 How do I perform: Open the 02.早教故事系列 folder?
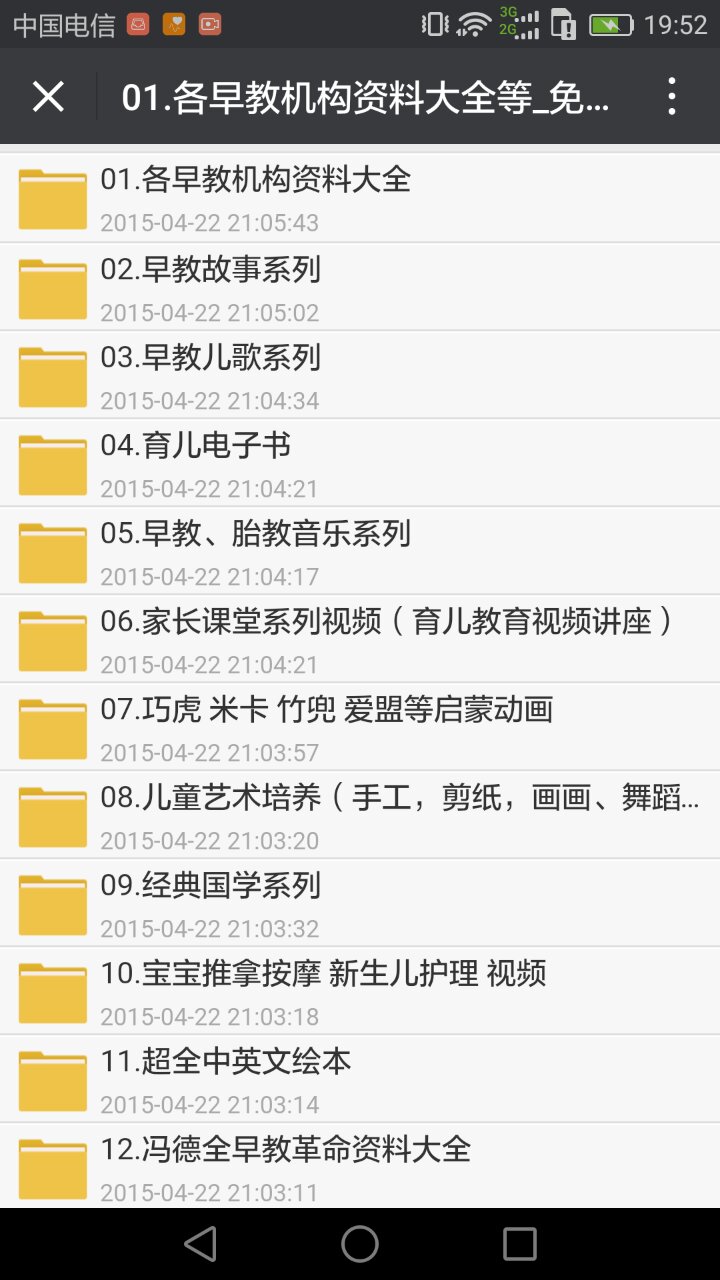[360, 287]
